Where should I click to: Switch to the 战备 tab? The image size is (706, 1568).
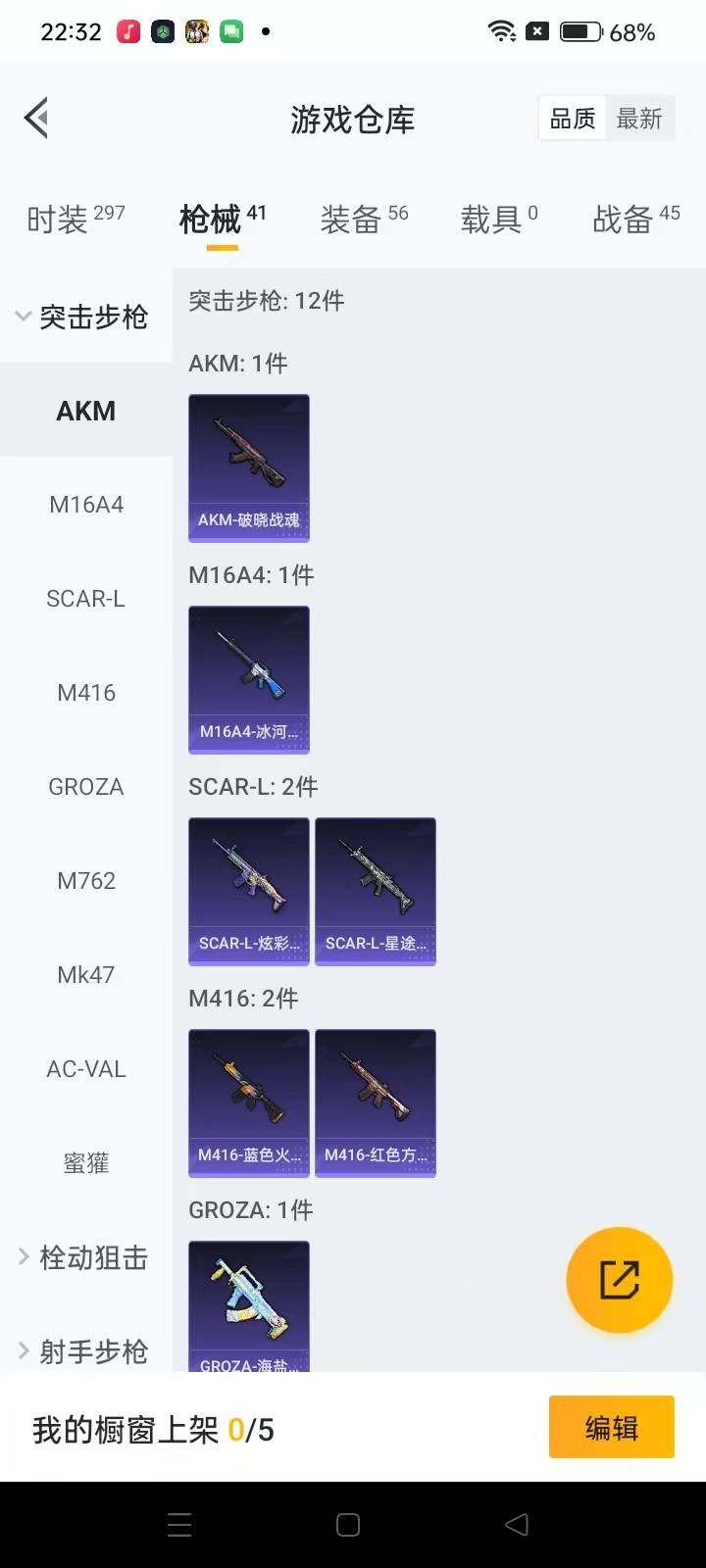tap(635, 219)
